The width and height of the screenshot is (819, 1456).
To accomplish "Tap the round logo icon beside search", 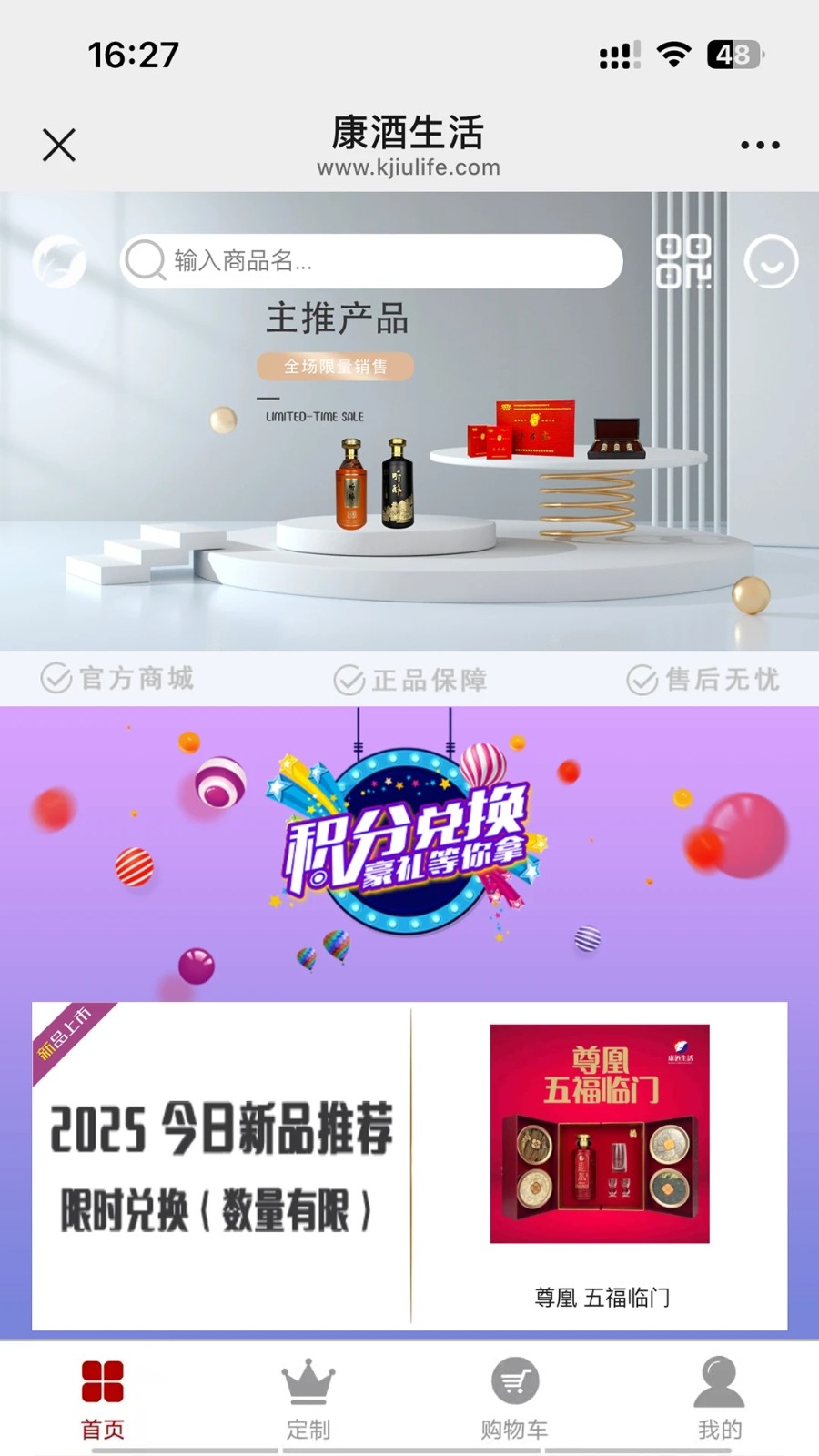I will (x=59, y=261).
